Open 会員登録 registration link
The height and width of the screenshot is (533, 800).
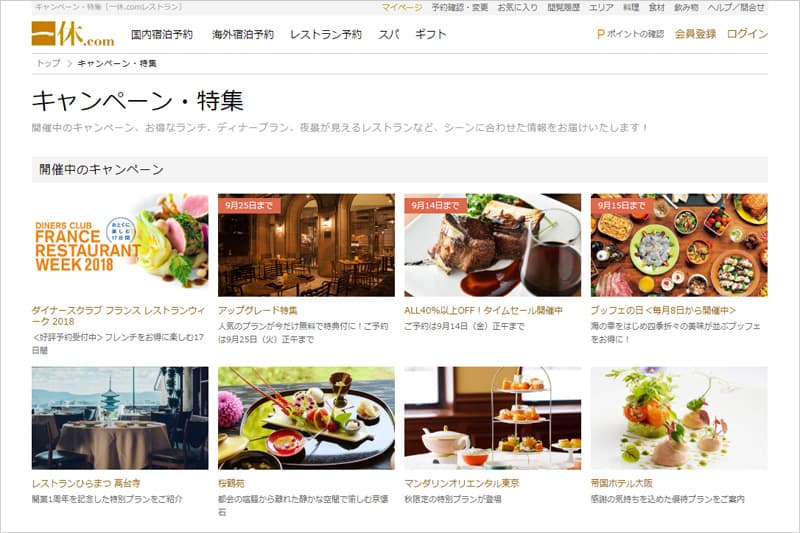(695, 34)
